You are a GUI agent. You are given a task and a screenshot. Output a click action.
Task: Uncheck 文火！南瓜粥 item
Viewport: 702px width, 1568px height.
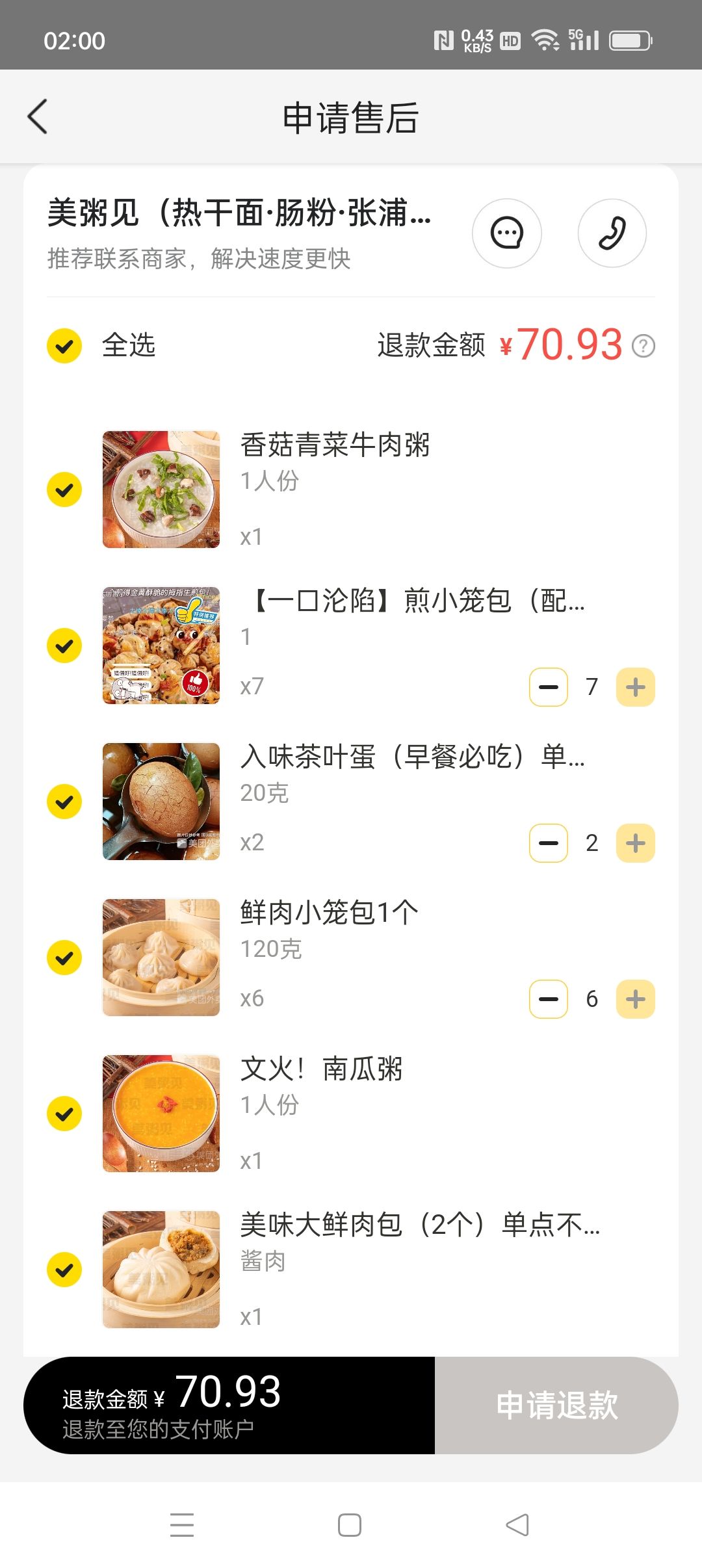pos(64,1114)
